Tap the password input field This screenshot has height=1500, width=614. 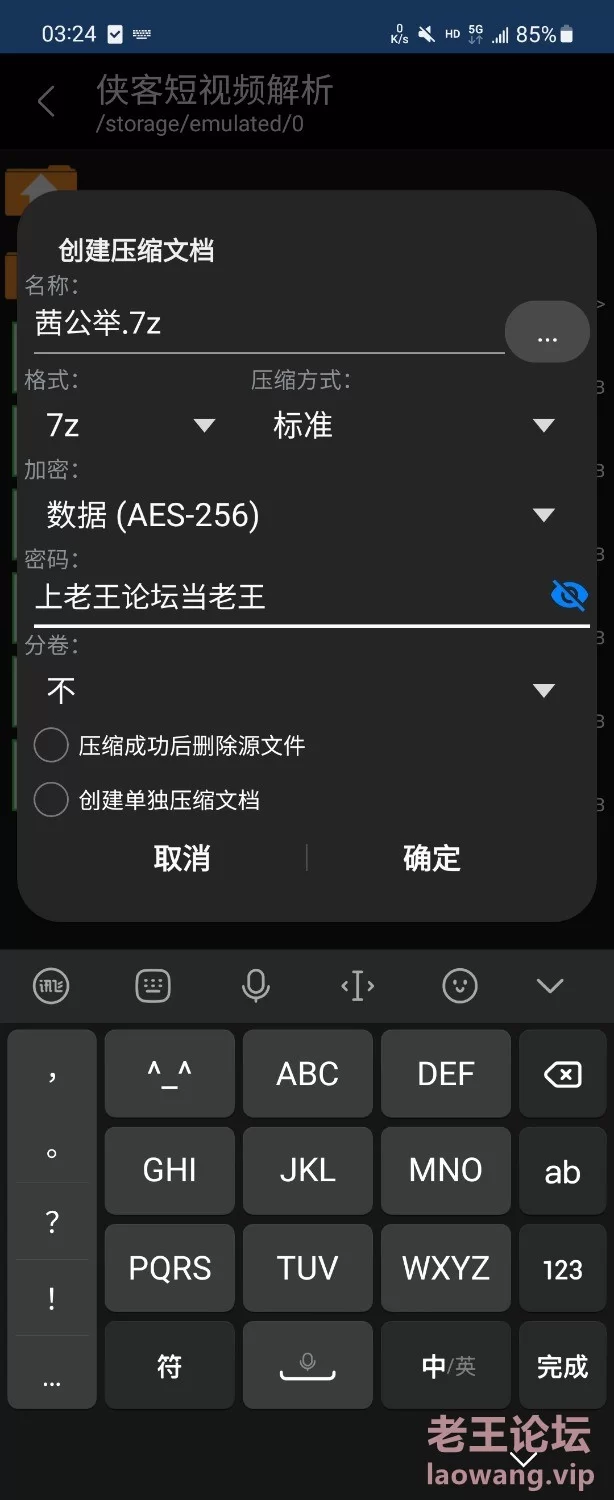click(285, 598)
